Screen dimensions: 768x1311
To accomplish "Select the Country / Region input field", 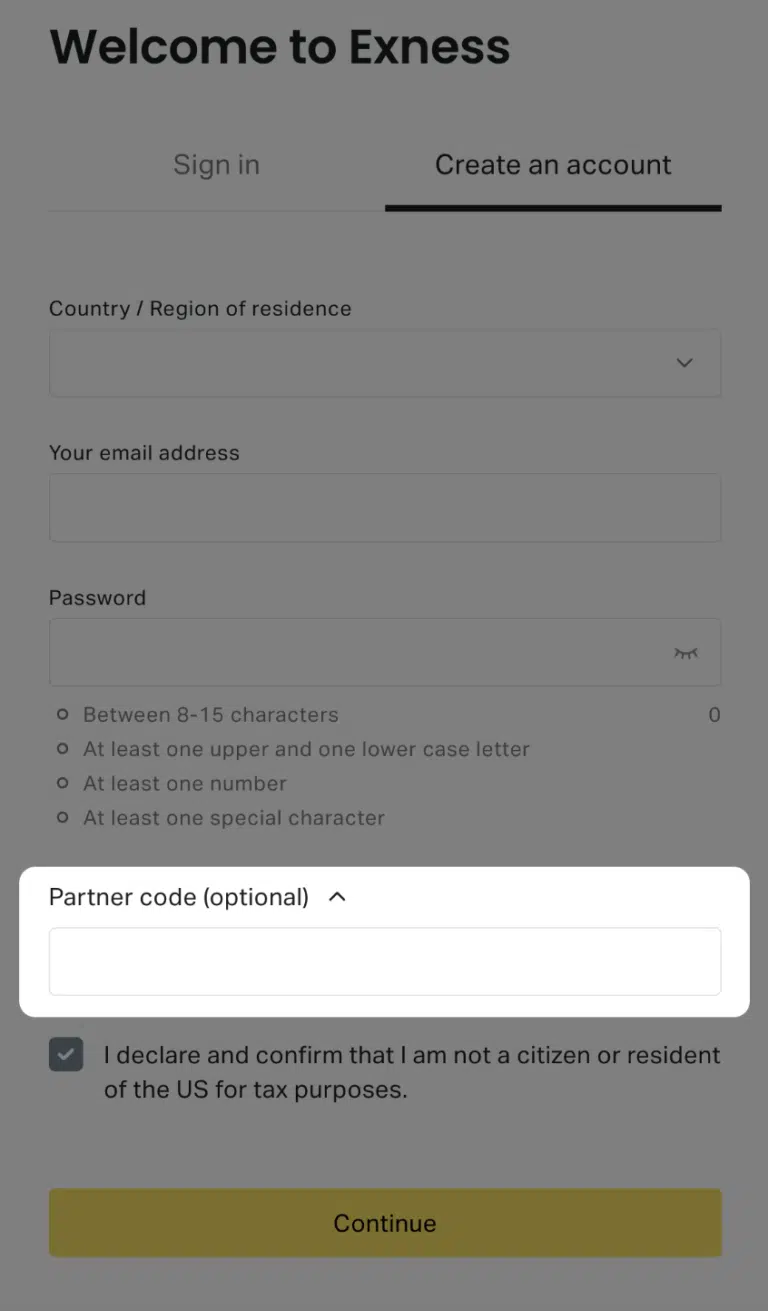I will 385,363.
